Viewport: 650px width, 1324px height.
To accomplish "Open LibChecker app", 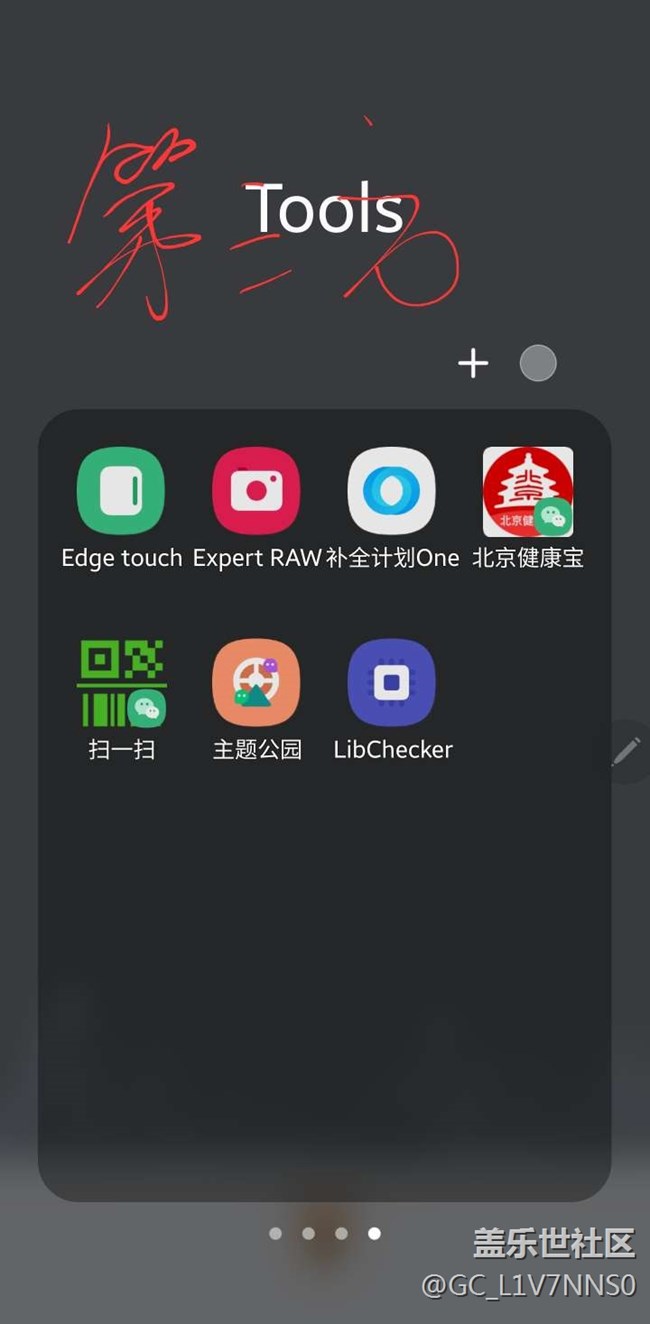I will tap(391, 683).
